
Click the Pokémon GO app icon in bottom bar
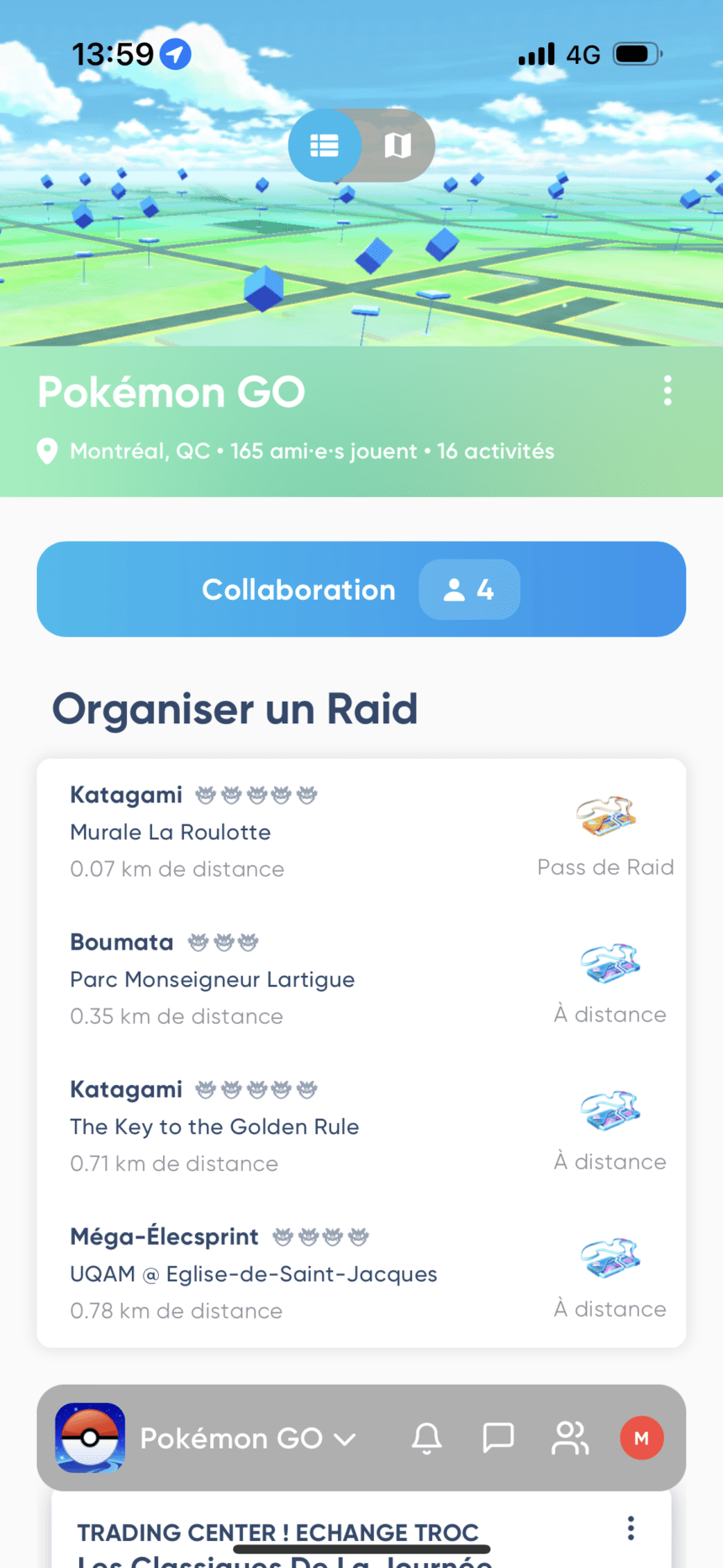(89, 1438)
